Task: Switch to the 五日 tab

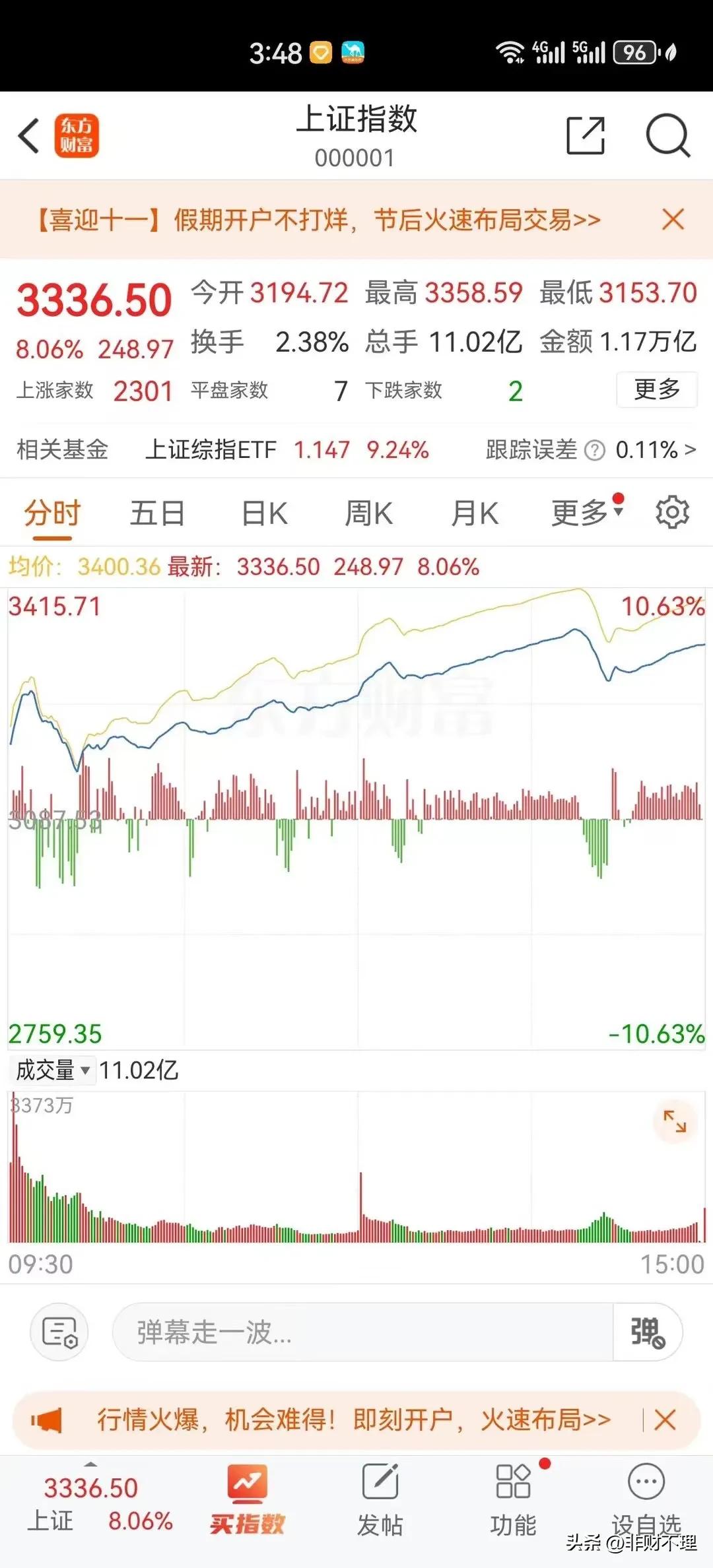Action: [156, 512]
